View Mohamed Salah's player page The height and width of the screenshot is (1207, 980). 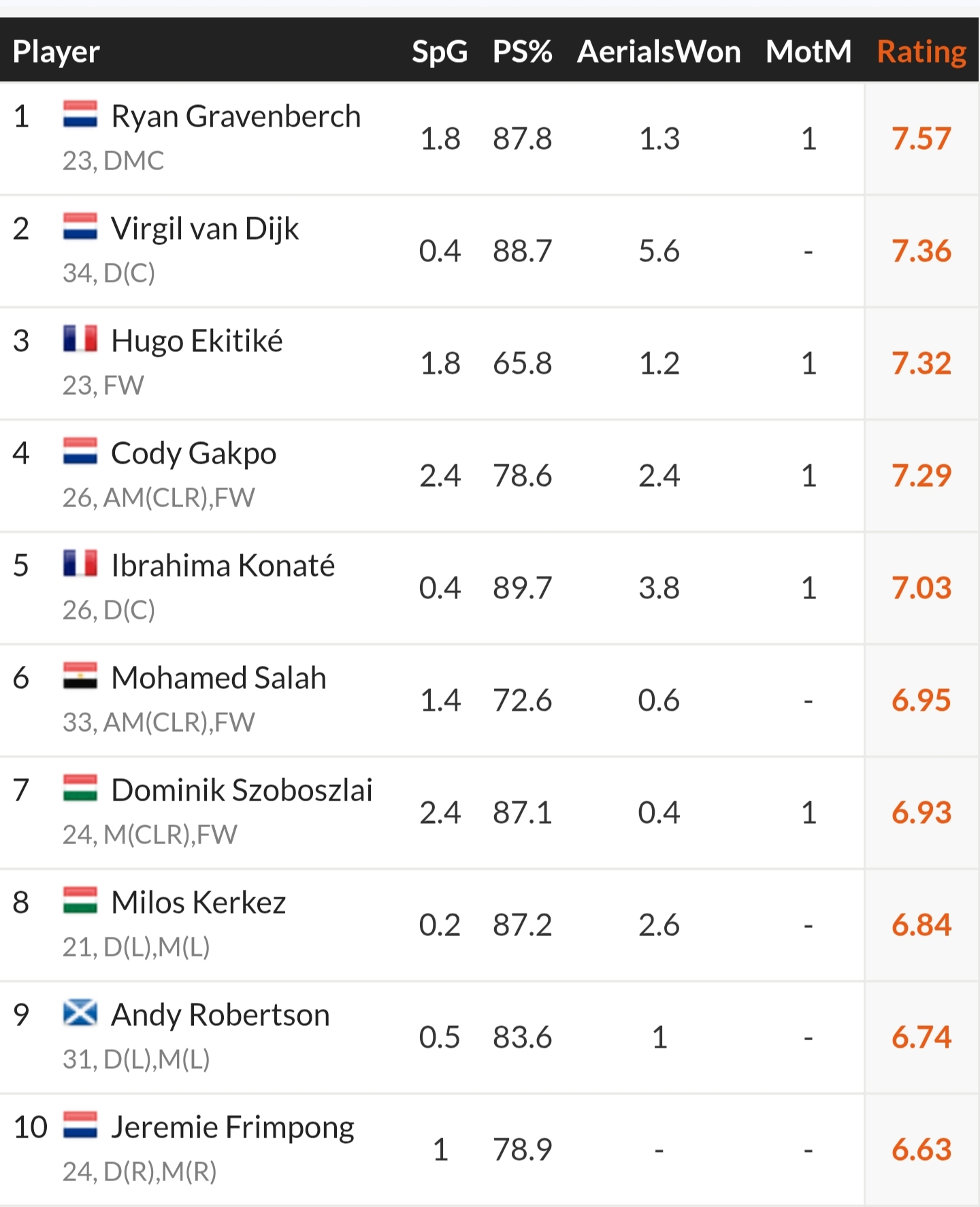click(x=218, y=678)
